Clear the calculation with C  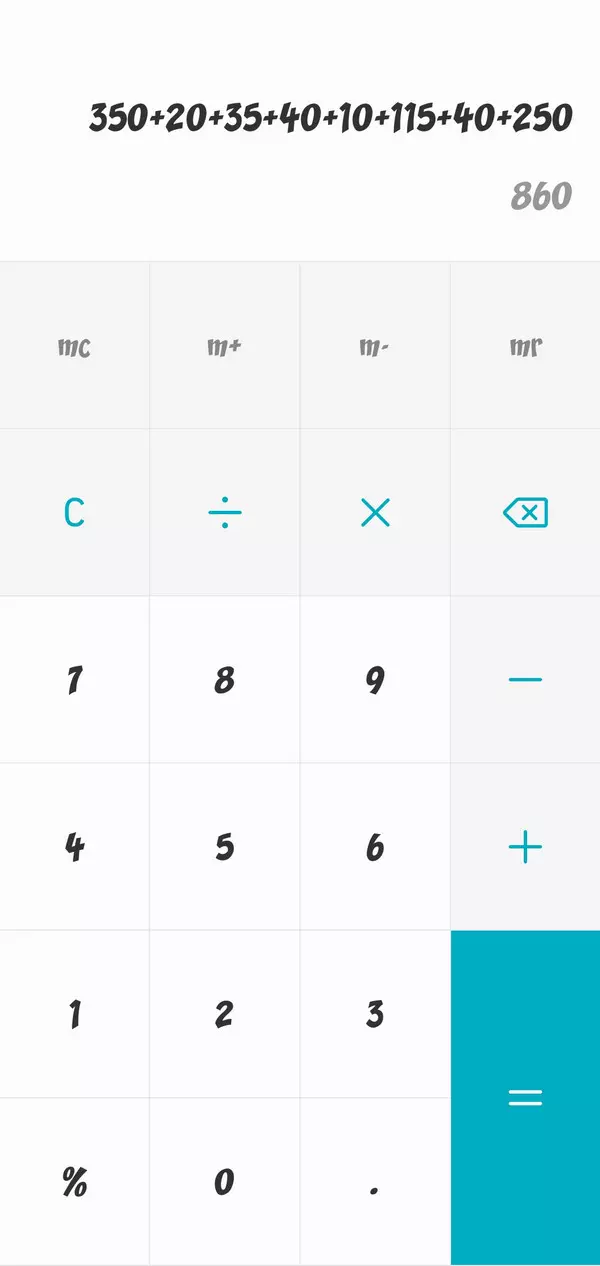pyautogui.click(x=75, y=513)
